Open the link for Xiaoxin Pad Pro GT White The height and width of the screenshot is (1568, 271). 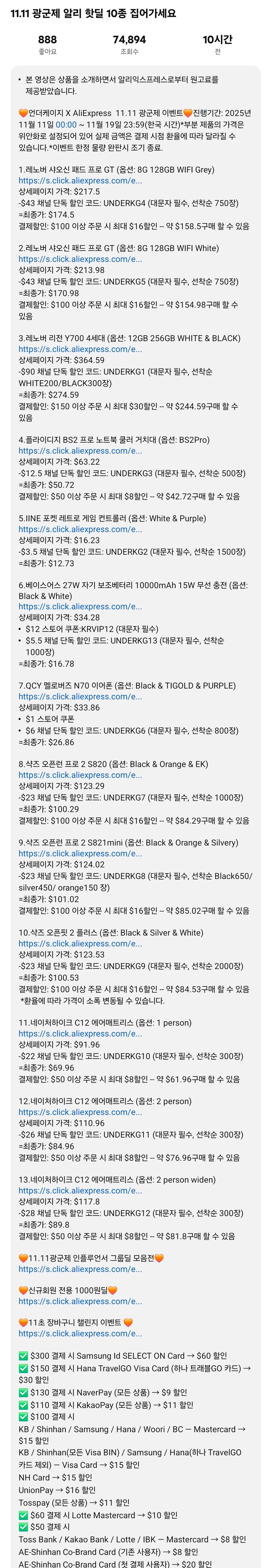[x=80, y=259]
